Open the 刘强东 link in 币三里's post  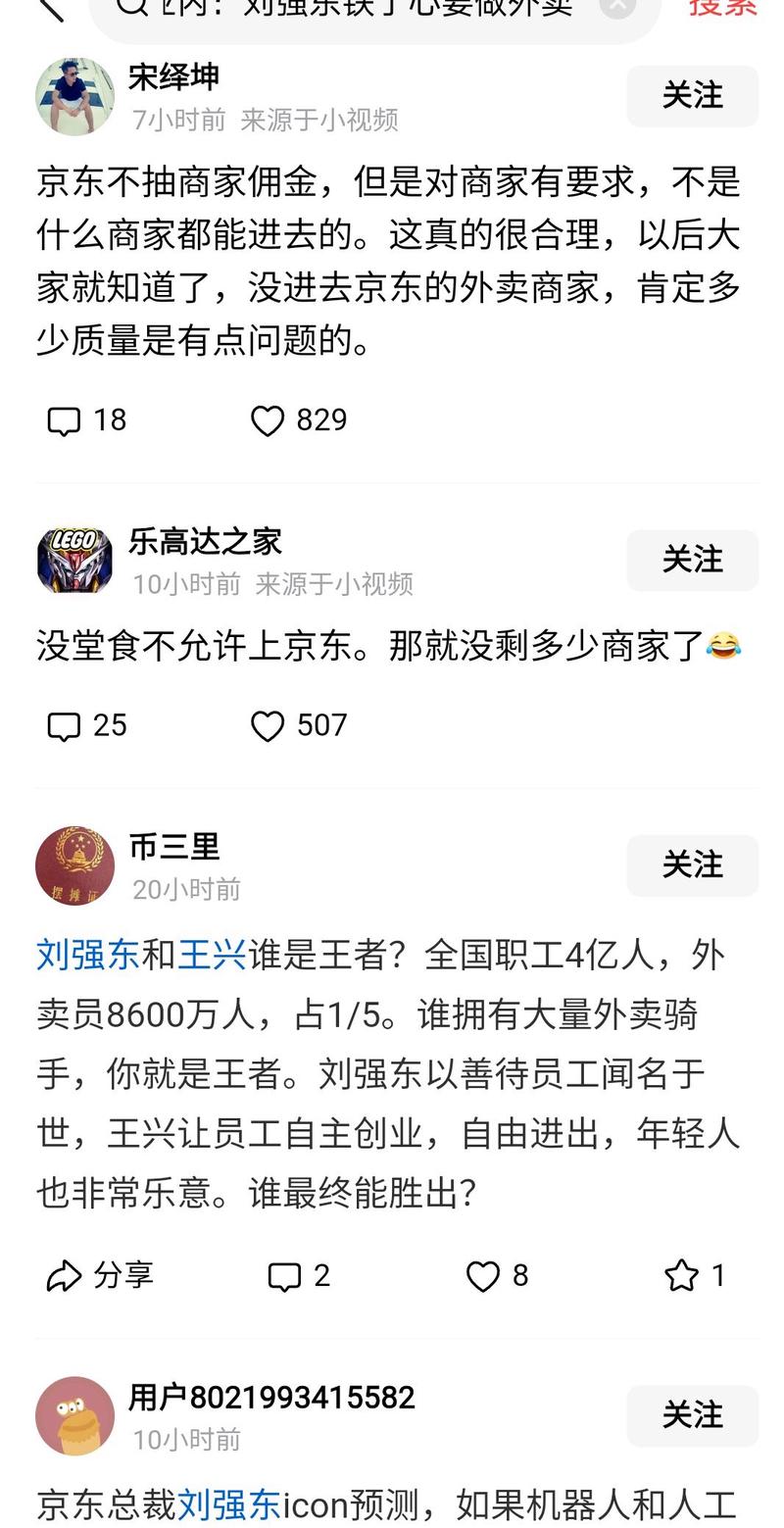88,954
